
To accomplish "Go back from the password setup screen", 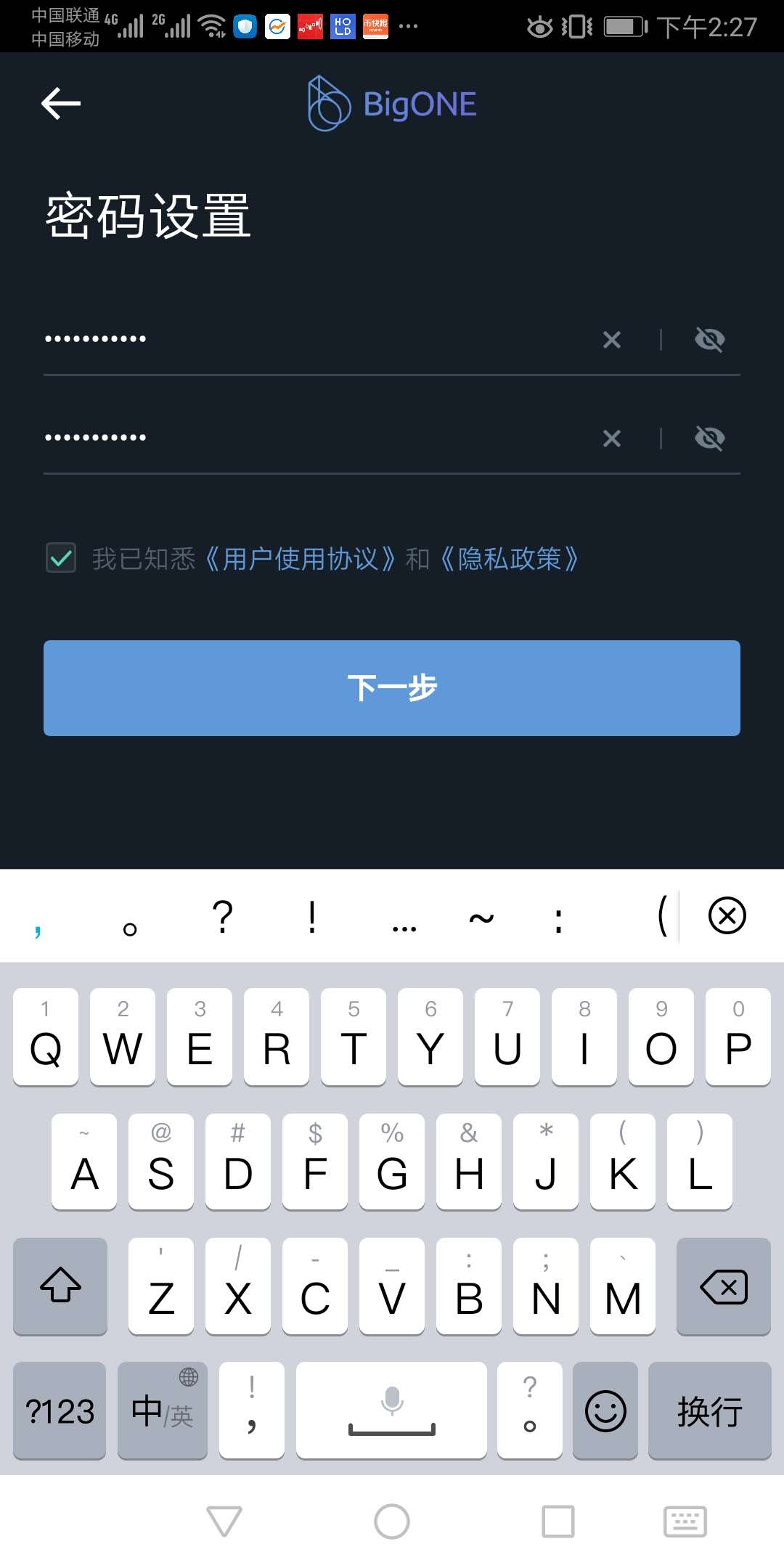I will pos(61,103).
